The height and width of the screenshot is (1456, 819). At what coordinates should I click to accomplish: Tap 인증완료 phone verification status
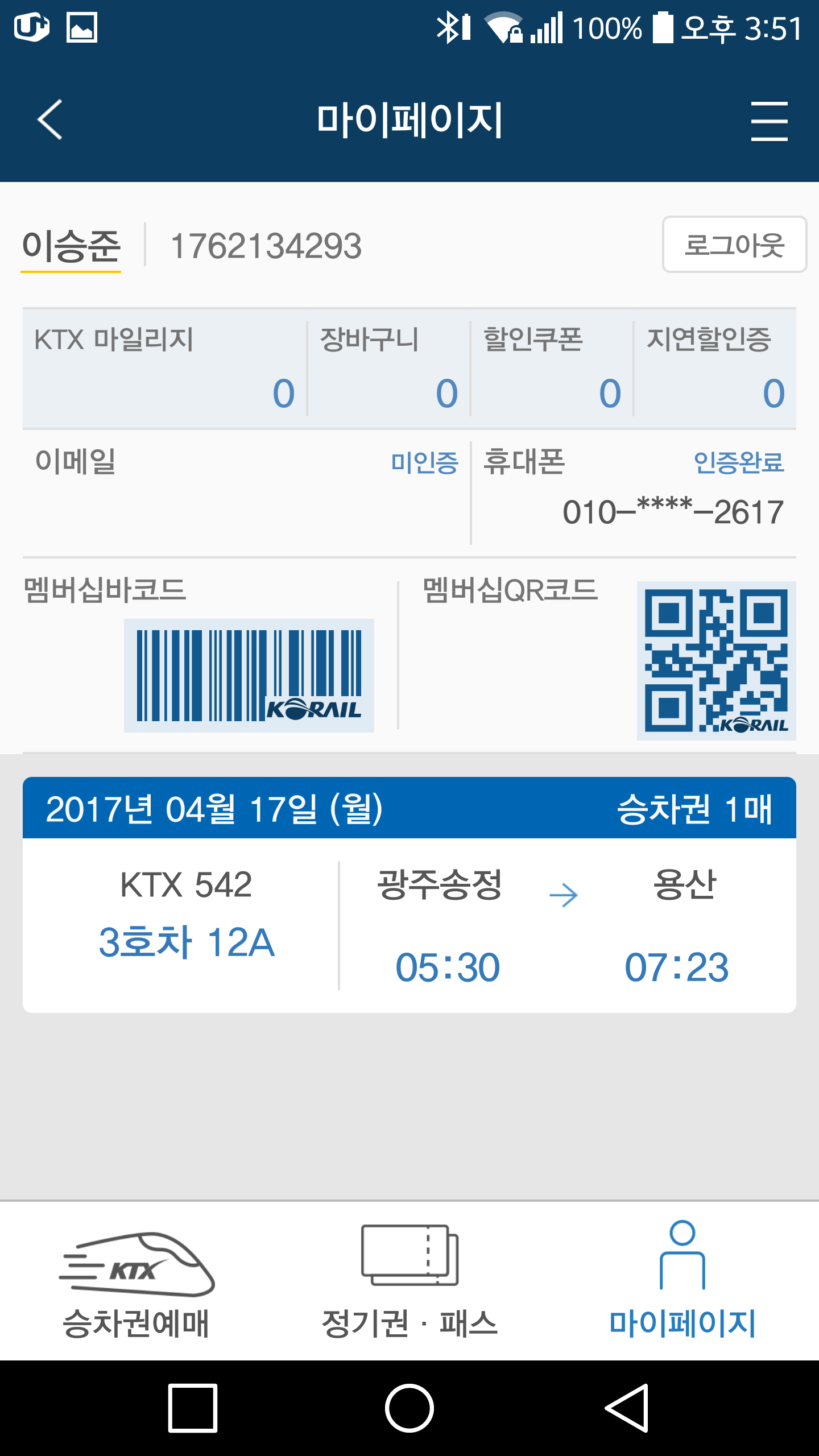pyautogui.click(x=739, y=462)
